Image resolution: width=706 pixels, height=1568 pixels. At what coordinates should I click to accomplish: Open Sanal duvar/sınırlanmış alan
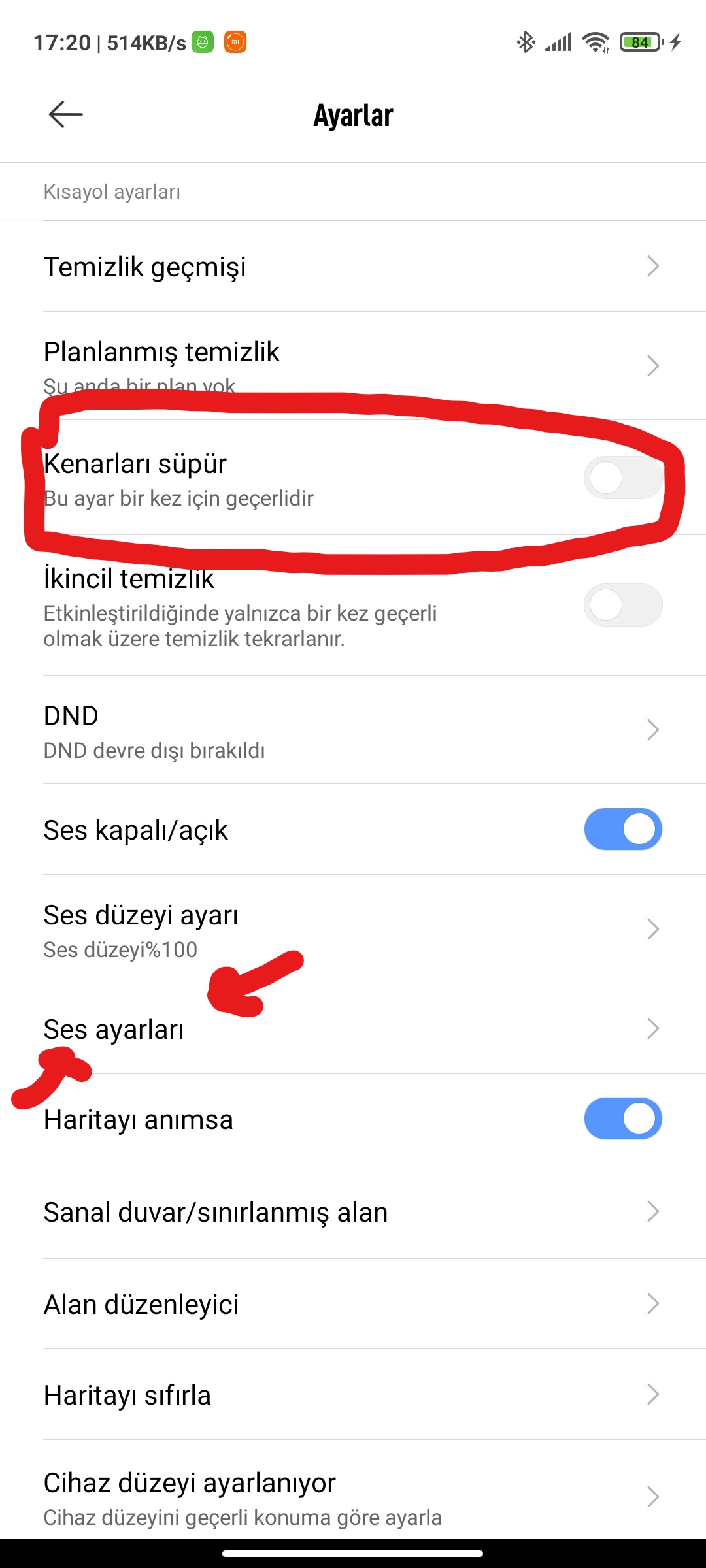pyautogui.click(x=353, y=1212)
